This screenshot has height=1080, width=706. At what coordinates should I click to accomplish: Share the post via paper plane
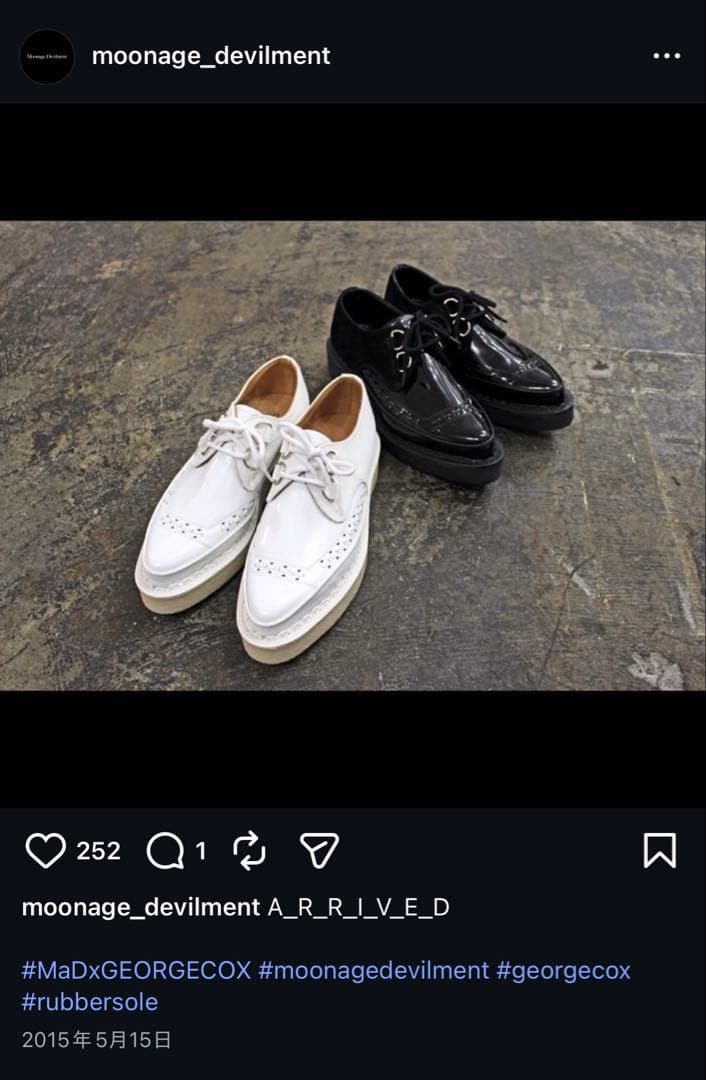coord(319,851)
